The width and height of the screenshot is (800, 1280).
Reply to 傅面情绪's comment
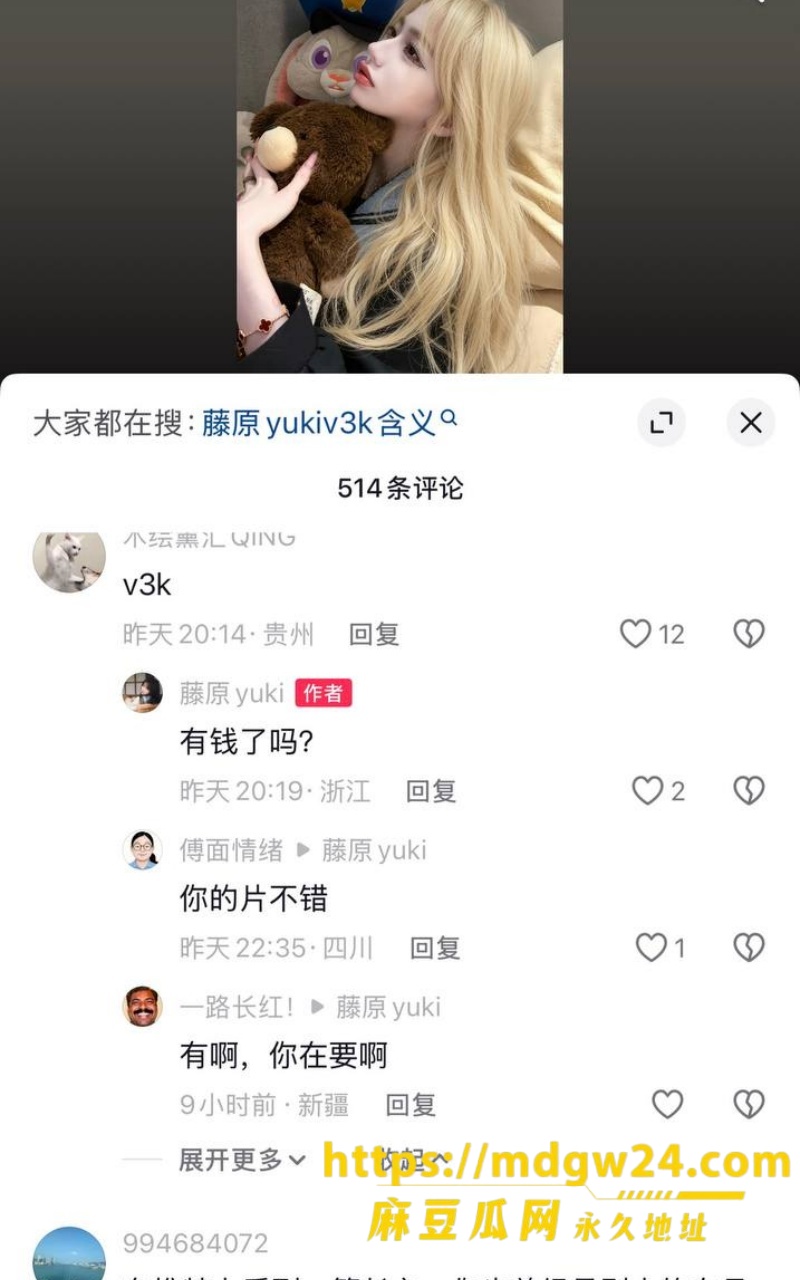(435, 947)
